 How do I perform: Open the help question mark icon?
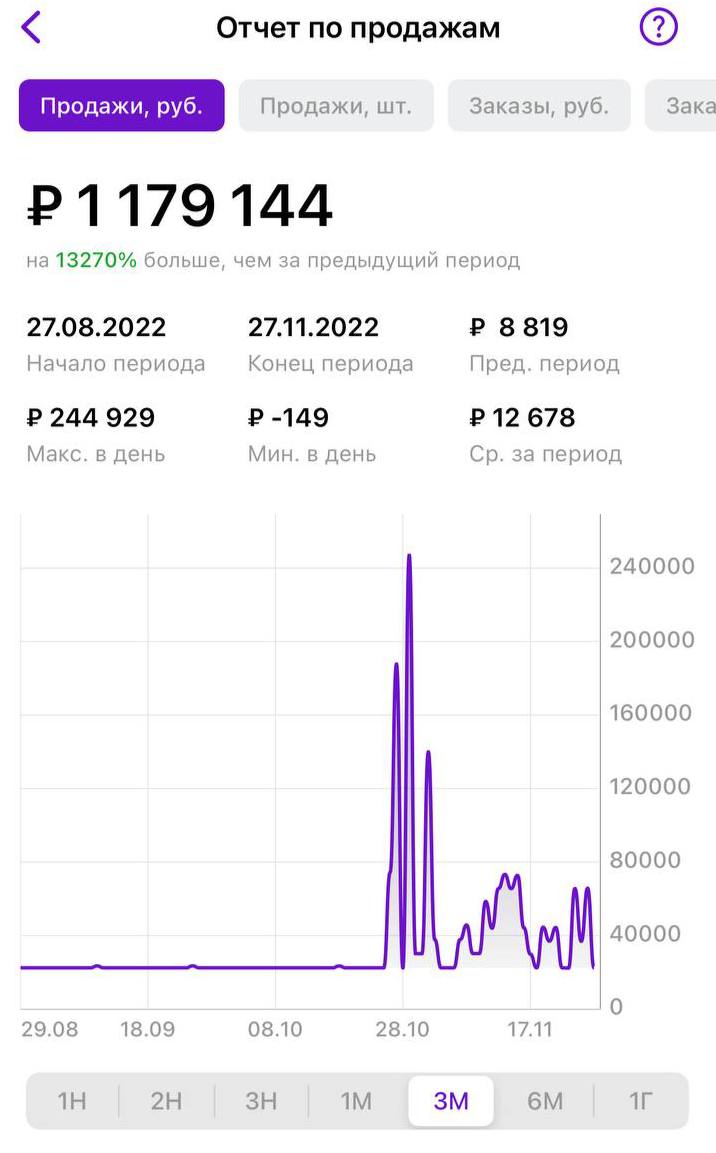coord(658,27)
